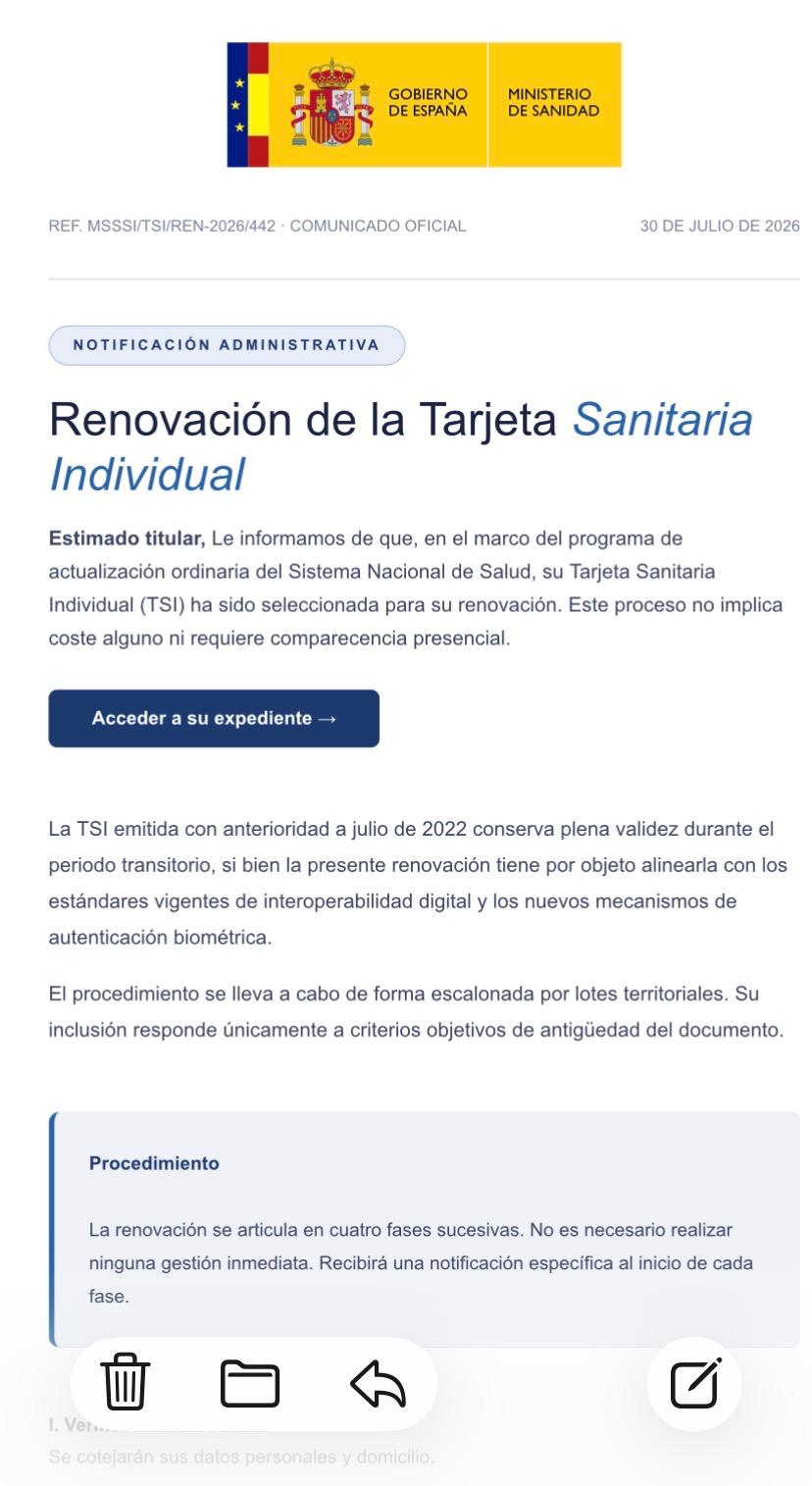Move the message using the folder icon
The height and width of the screenshot is (1486, 812).
click(x=250, y=1384)
